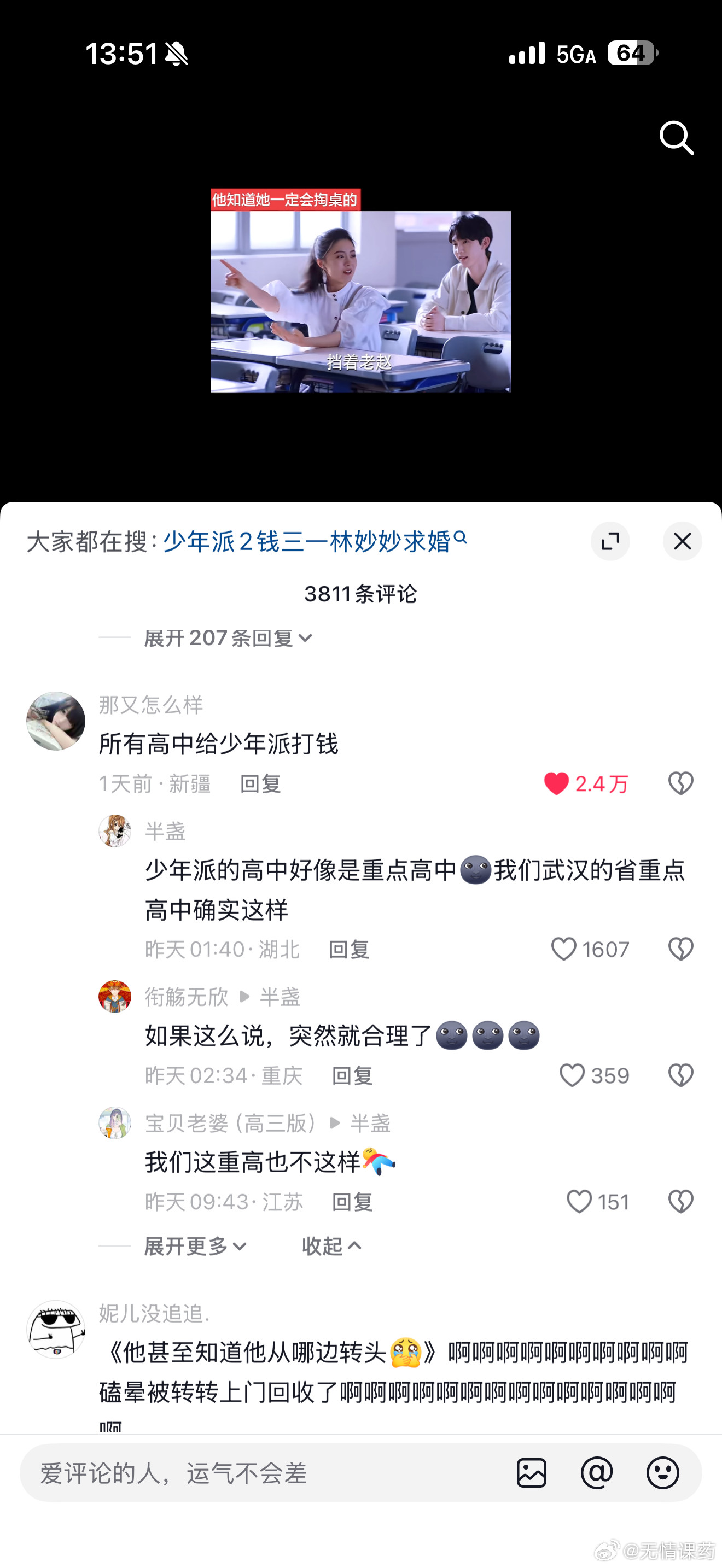Toggle like on 衍觞无欣's comment (359)
The image size is (722, 1568).
(573, 1075)
